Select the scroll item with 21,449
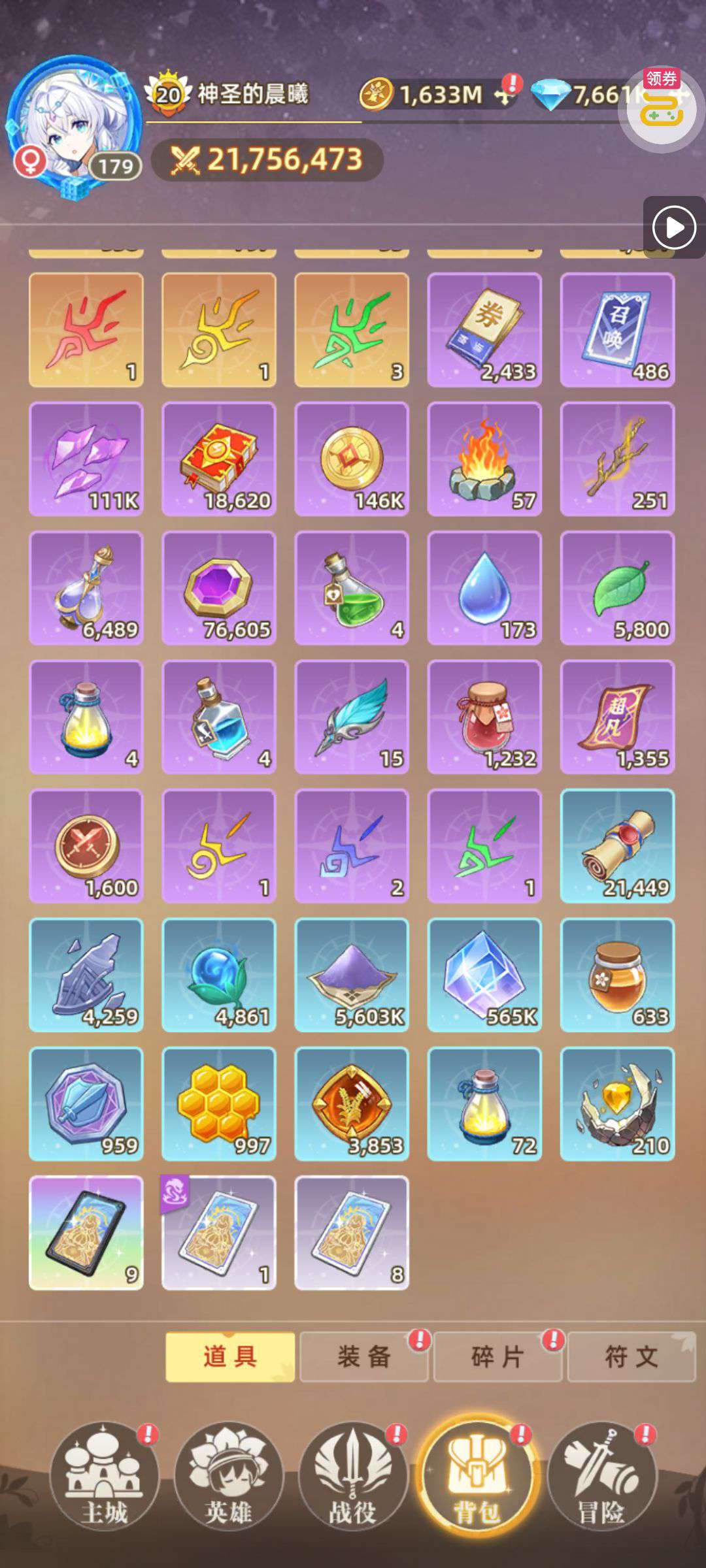 [618, 846]
